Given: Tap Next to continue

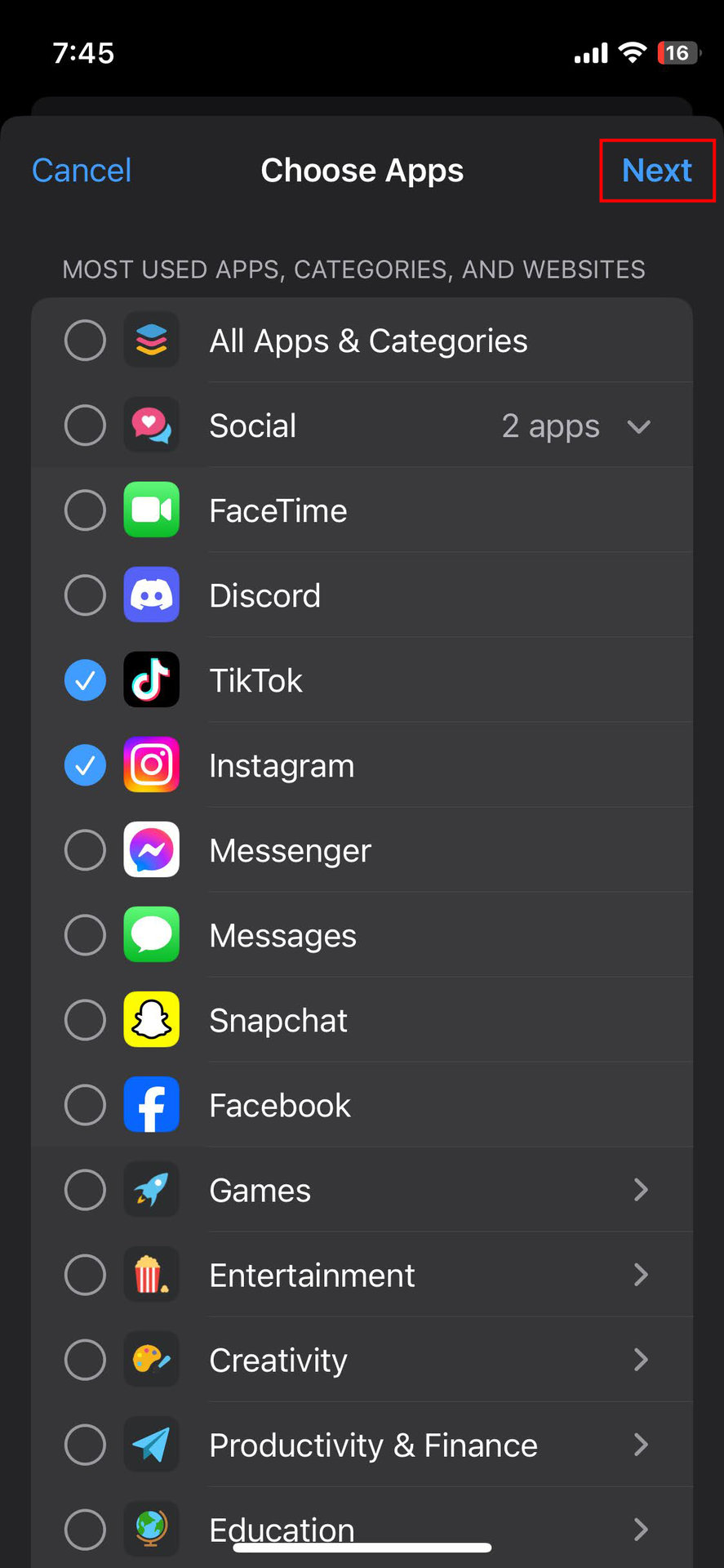Looking at the screenshot, I should coord(656,171).
